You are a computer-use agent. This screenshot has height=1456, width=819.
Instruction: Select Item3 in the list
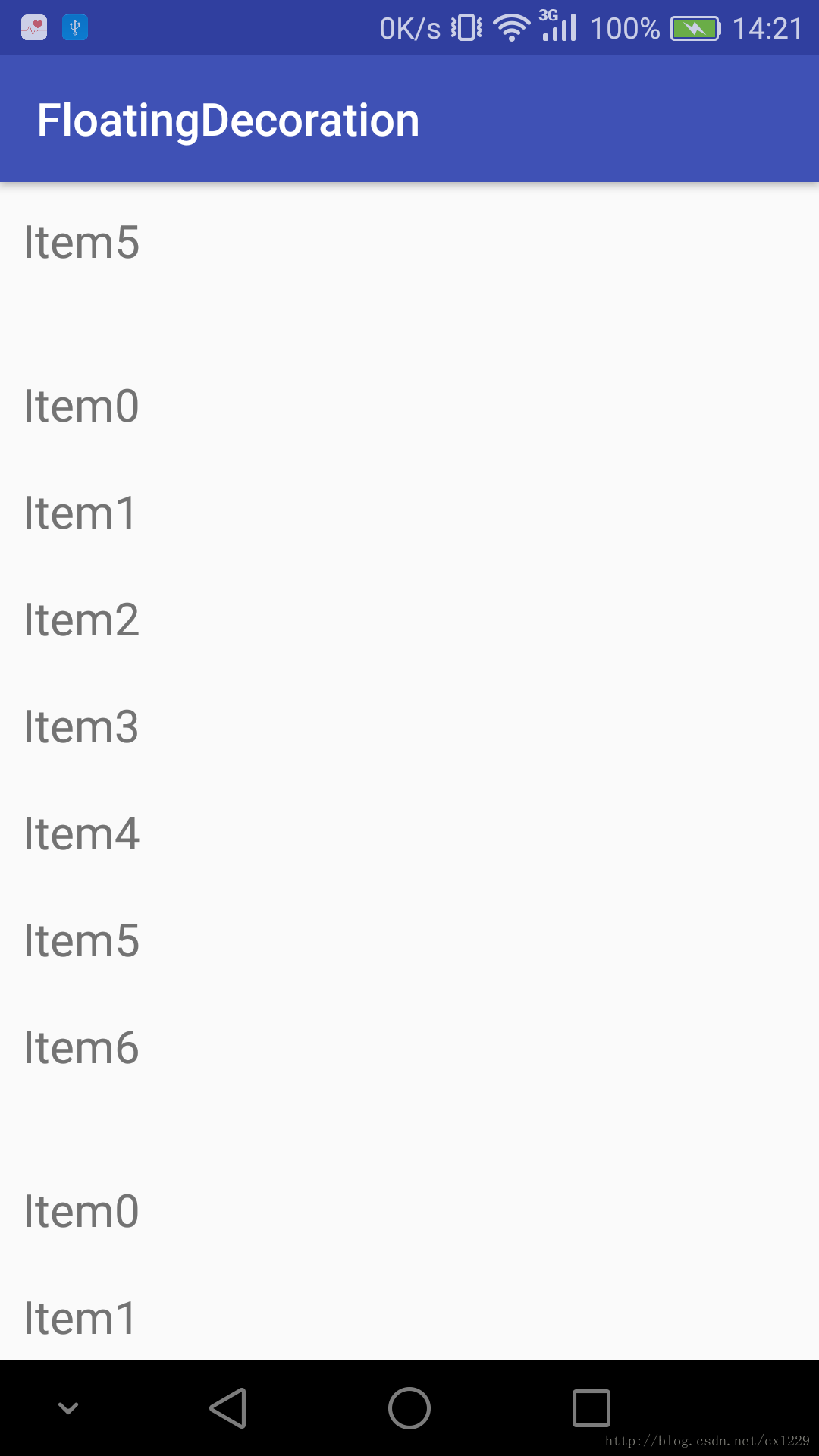(409, 727)
